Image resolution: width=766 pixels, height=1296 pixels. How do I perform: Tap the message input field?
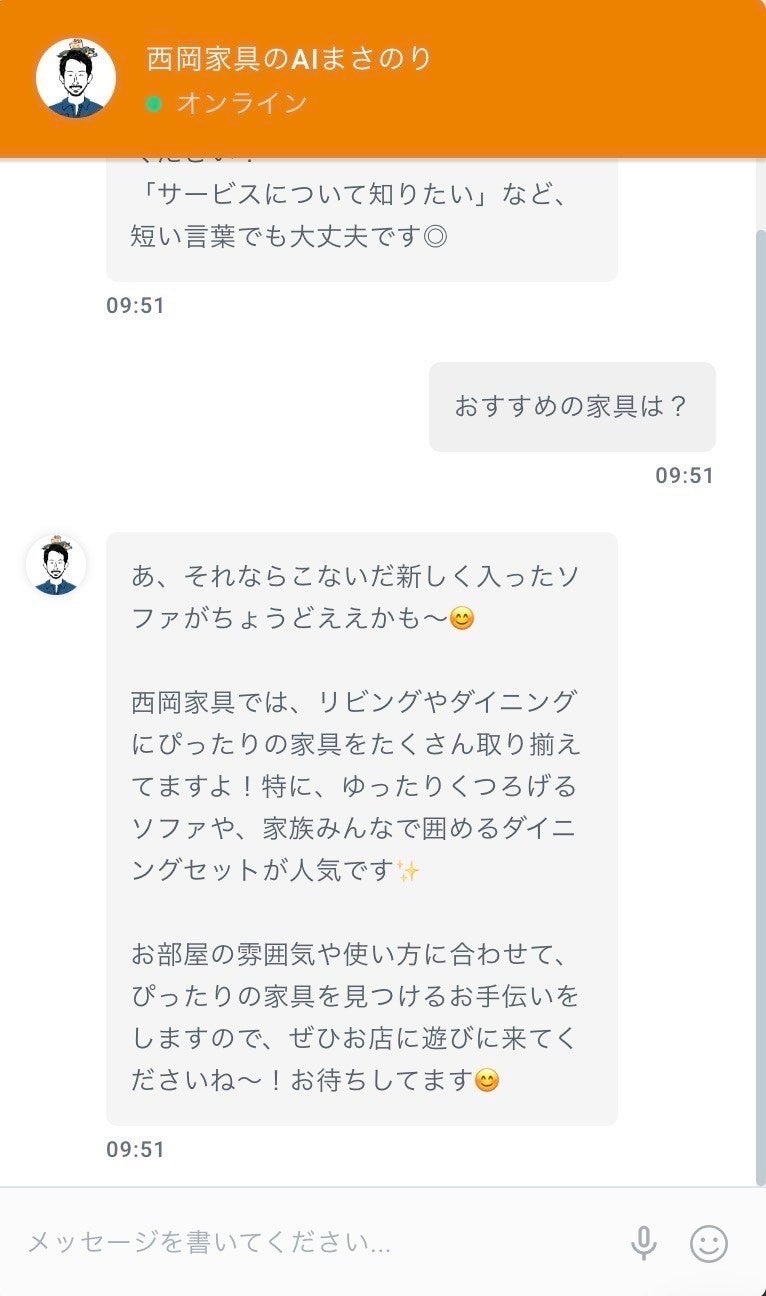coord(300,1243)
